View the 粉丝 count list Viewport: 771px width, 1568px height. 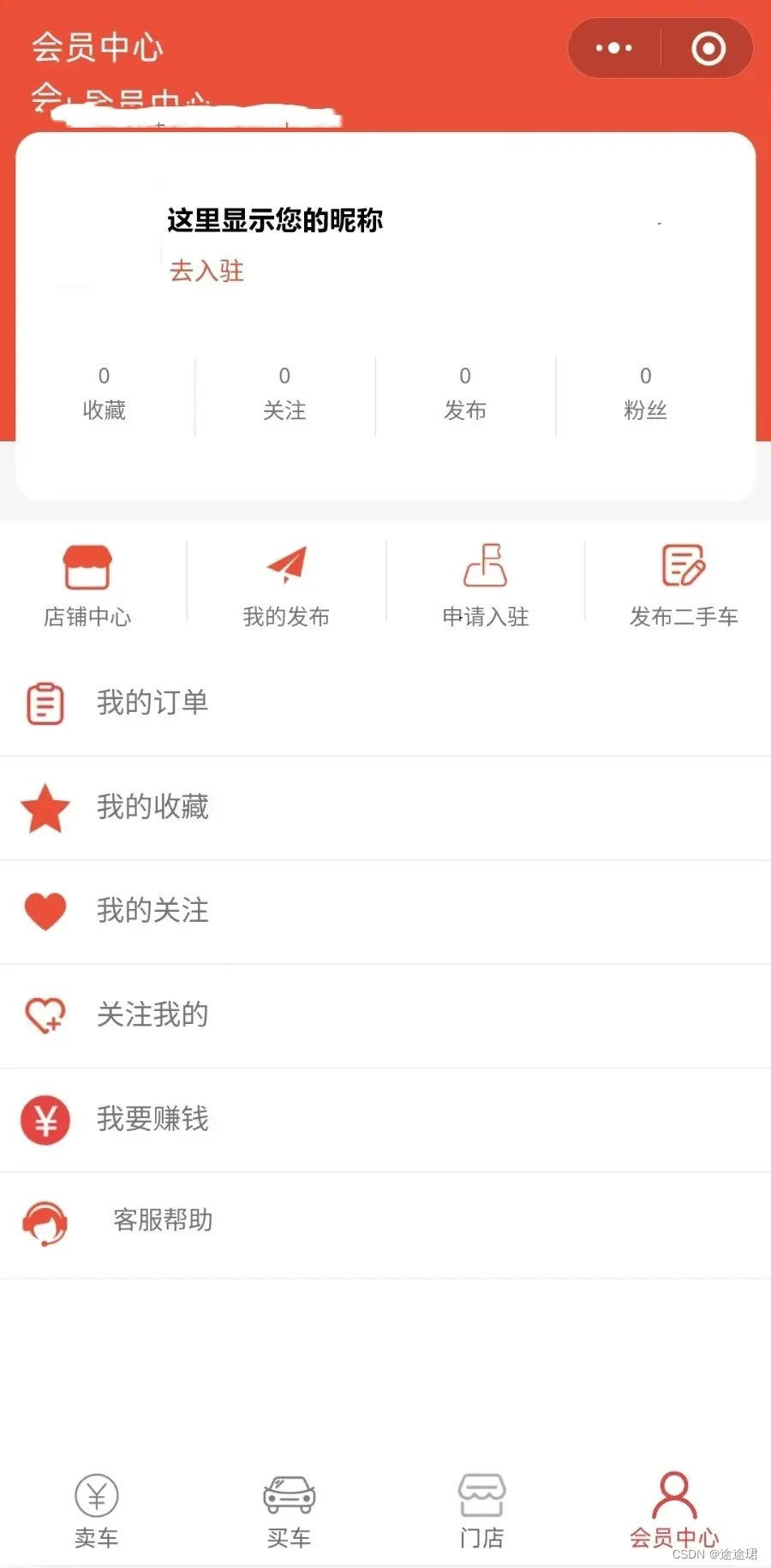click(646, 394)
